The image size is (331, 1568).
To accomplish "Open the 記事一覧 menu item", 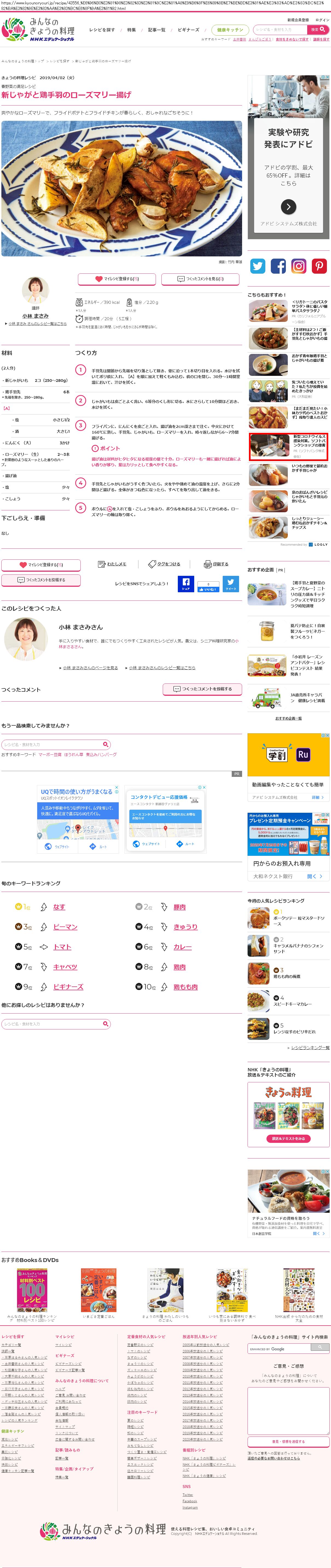I will coord(156,30).
